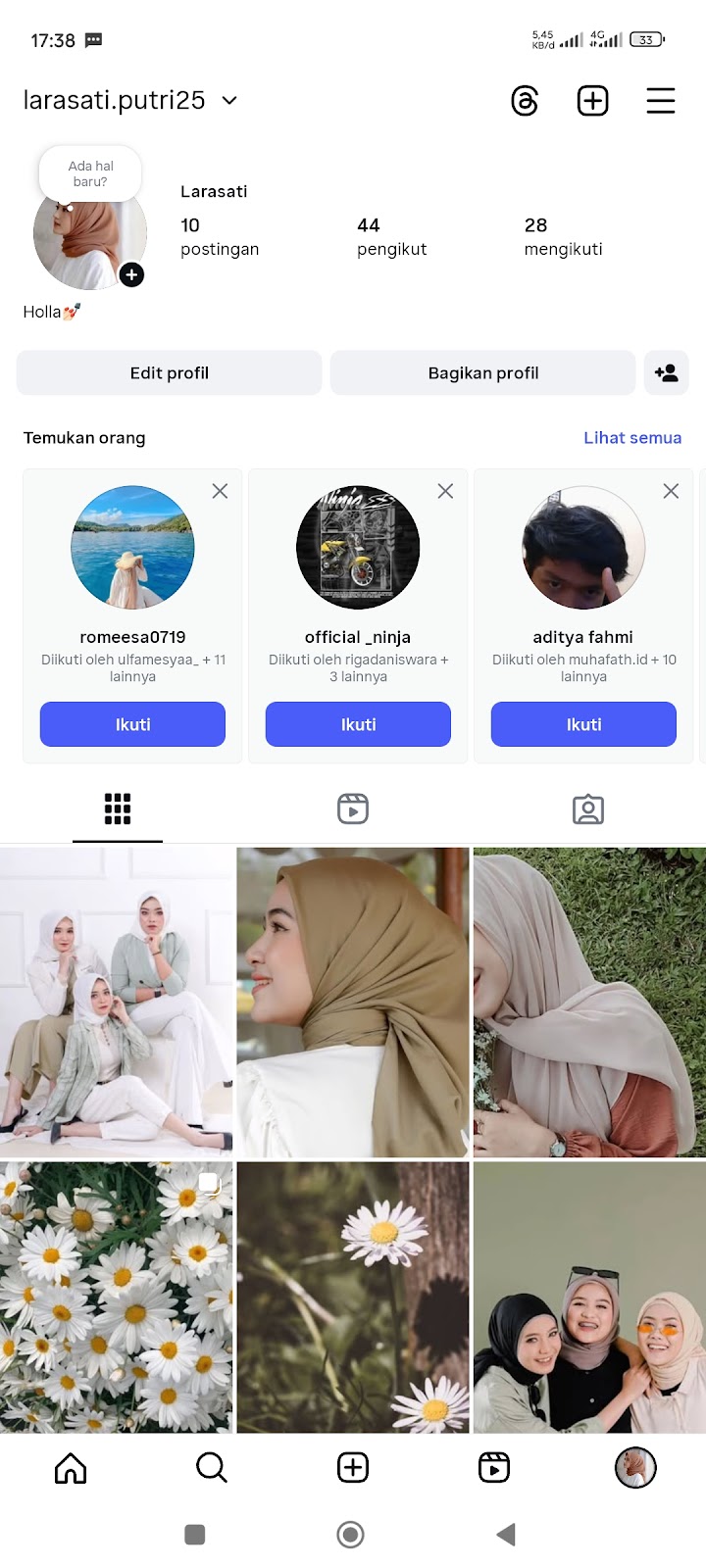Switch to the tagged photos tab

click(x=587, y=809)
